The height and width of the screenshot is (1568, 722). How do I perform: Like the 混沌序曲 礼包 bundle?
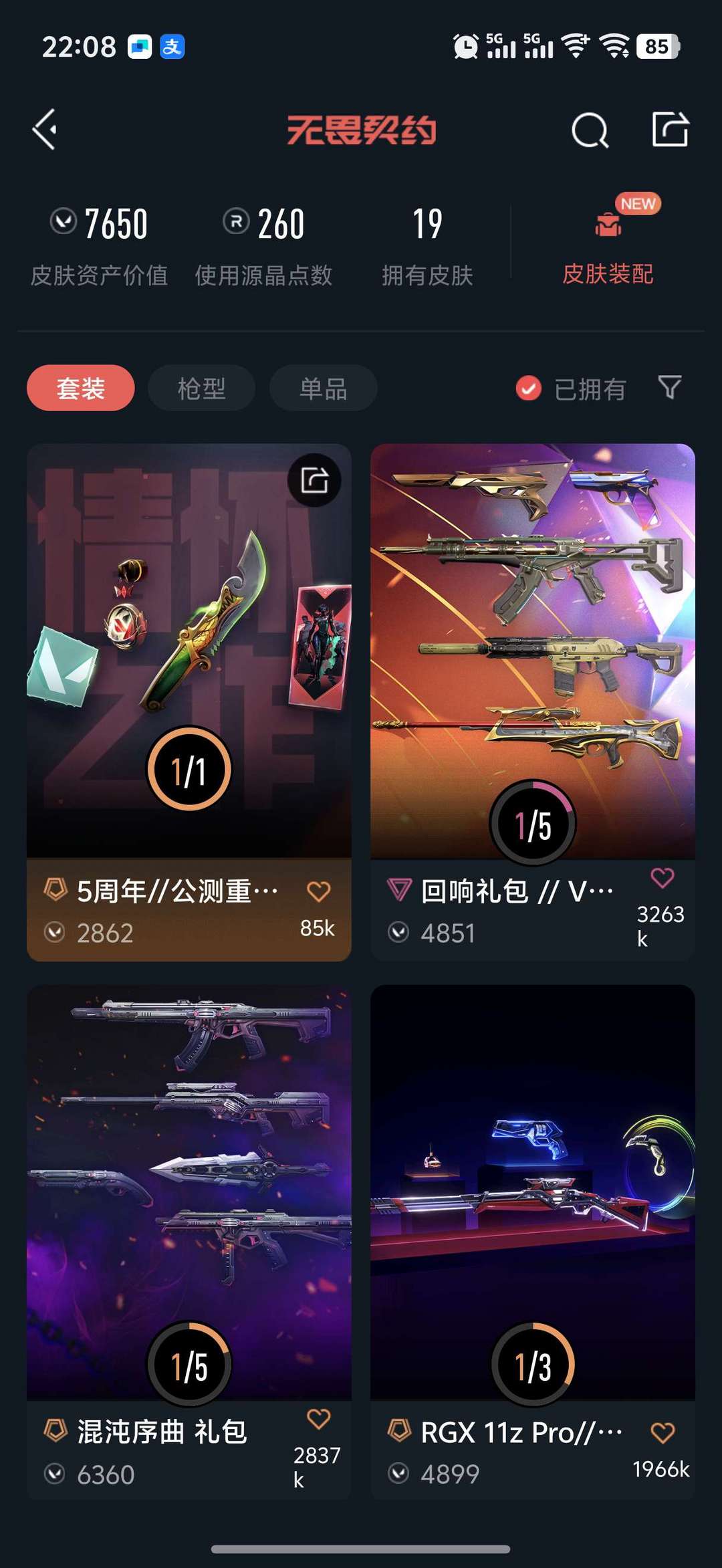coord(318,1418)
